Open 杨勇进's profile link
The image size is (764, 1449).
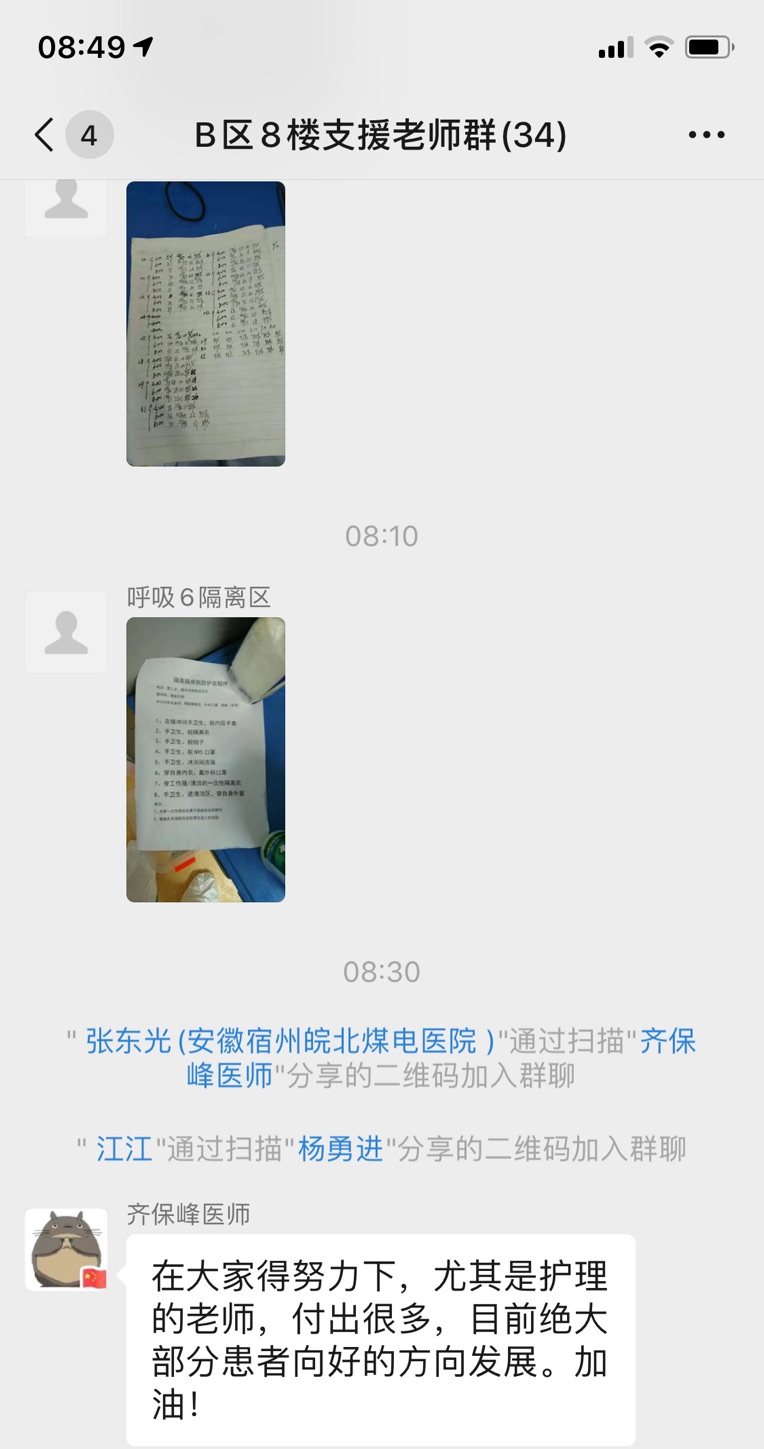pyautogui.click(x=341, y=1149)
